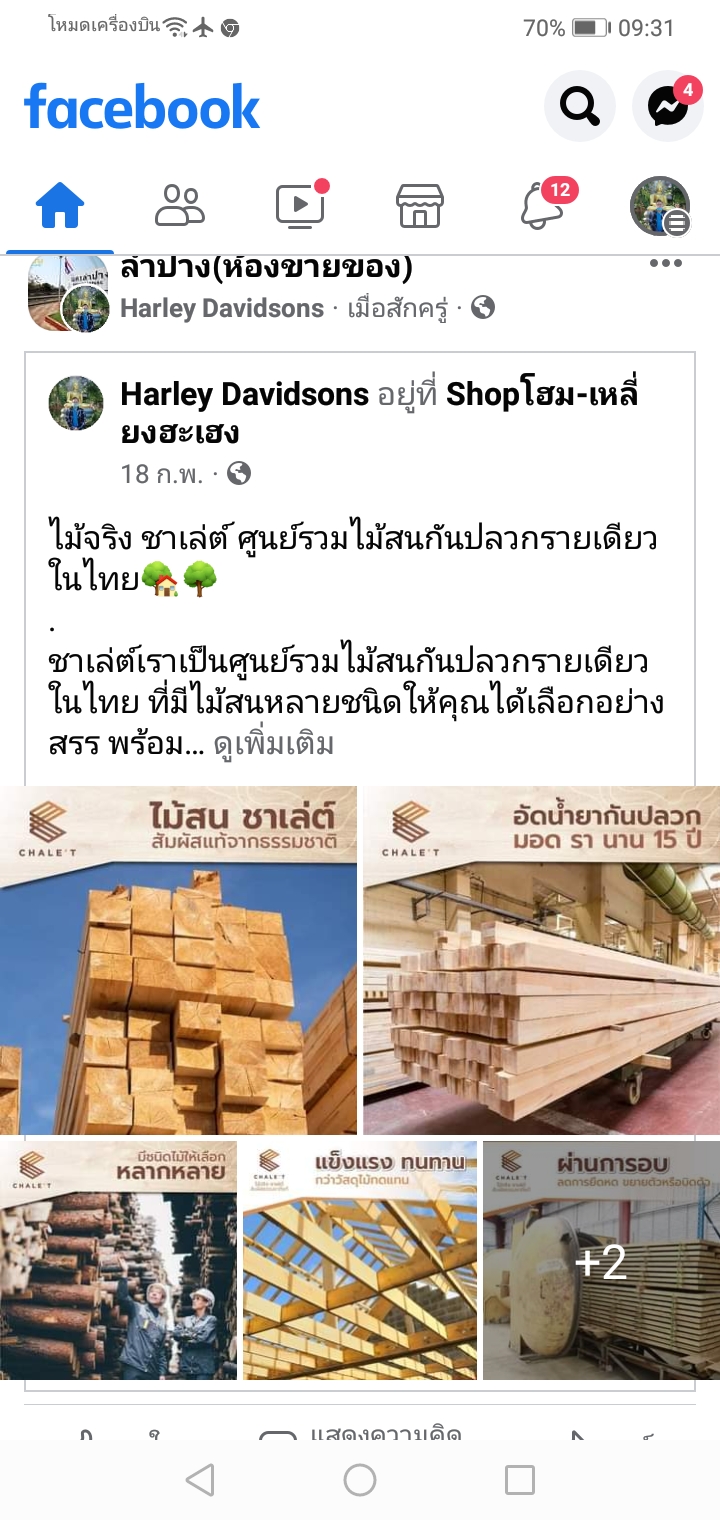Expand post text with ดูเพิ่มเติม
Screen dimensions: 720x1520
(273, 745)
